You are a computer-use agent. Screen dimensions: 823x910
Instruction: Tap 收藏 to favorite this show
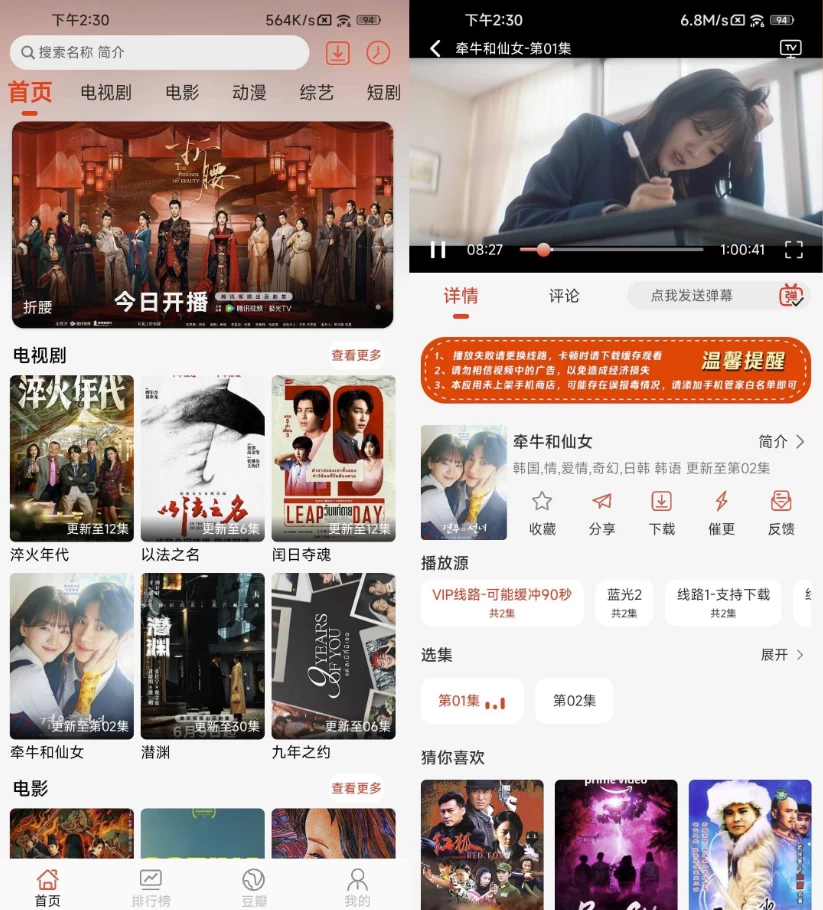[542, 512]
